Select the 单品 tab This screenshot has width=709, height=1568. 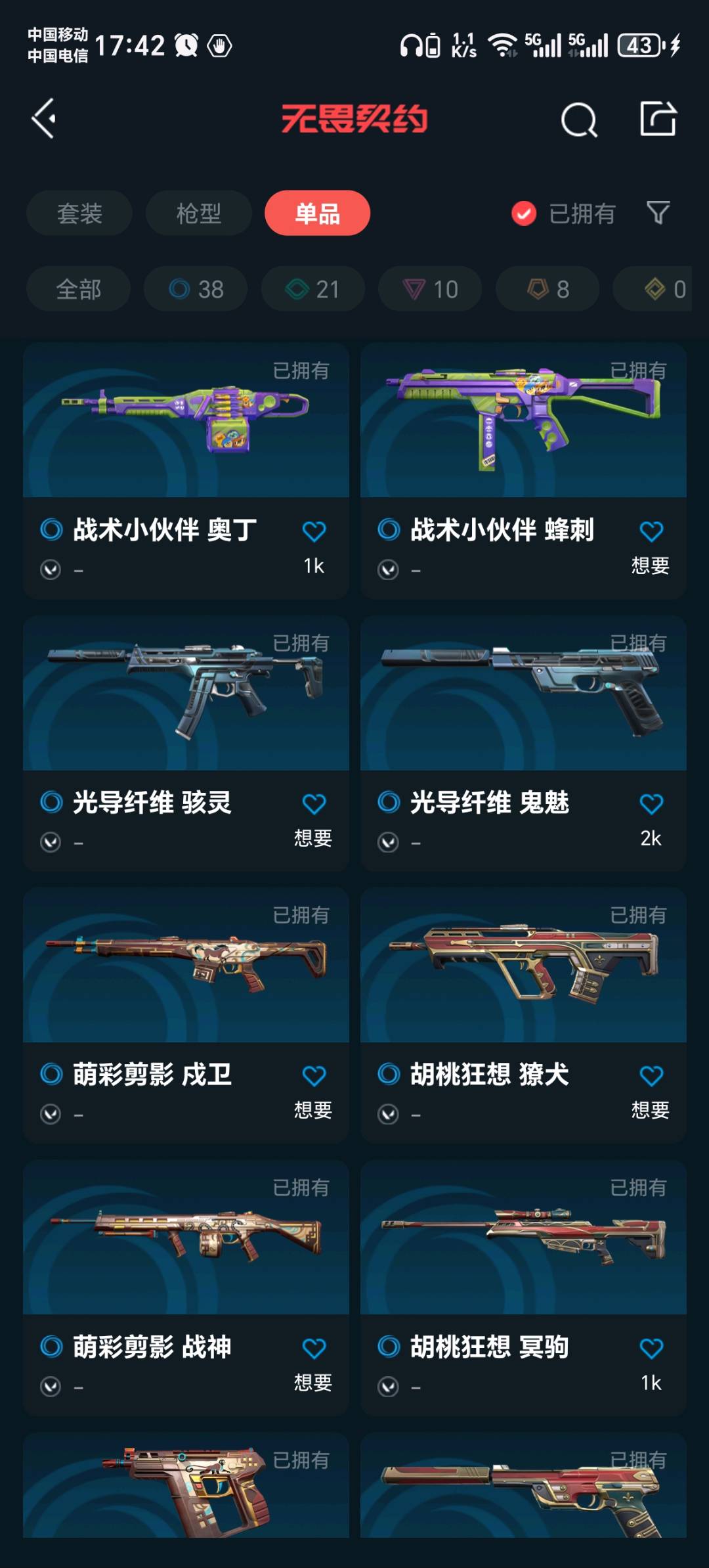point(317,213)
